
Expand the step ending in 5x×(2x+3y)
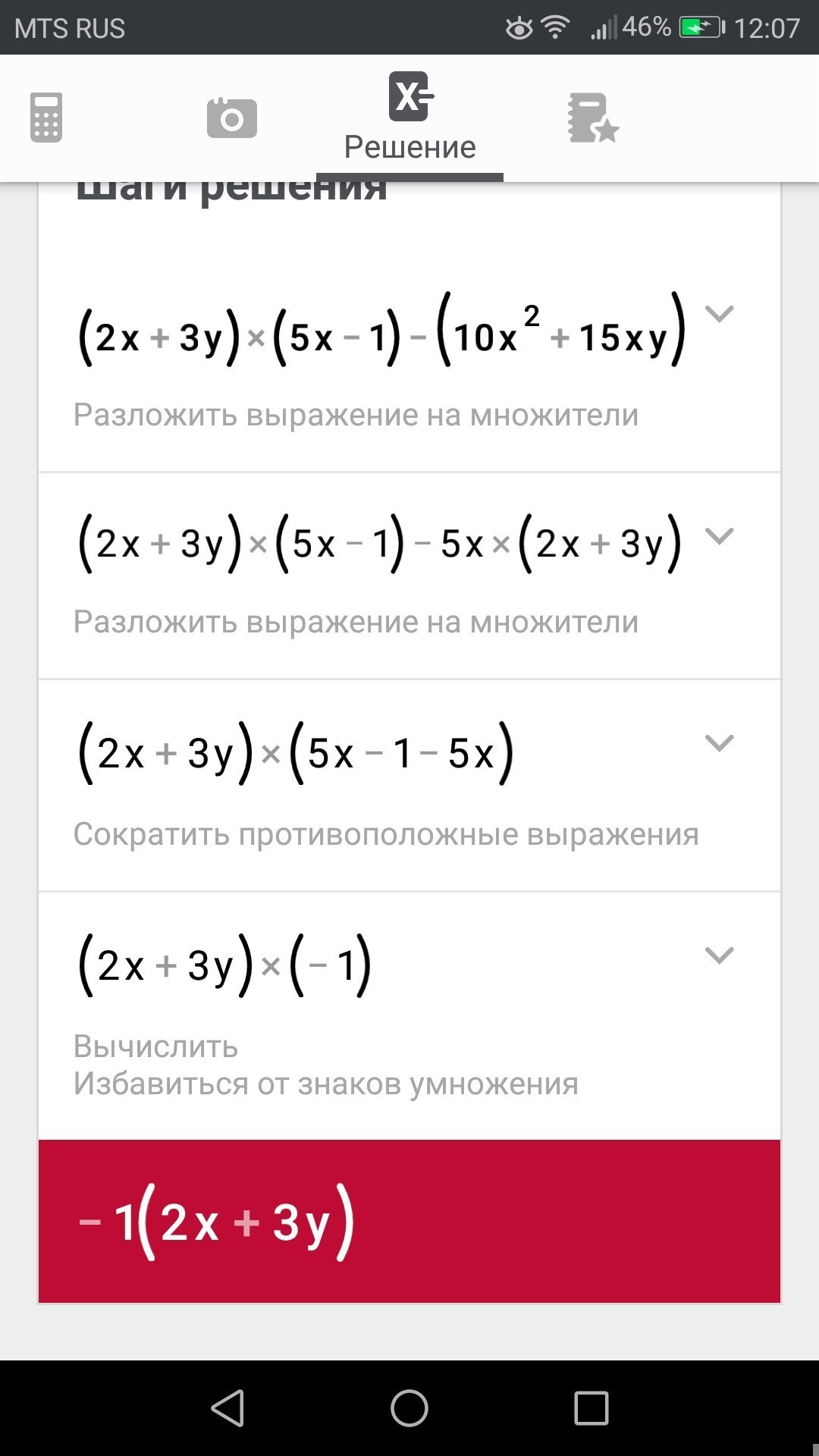(720, 535)
